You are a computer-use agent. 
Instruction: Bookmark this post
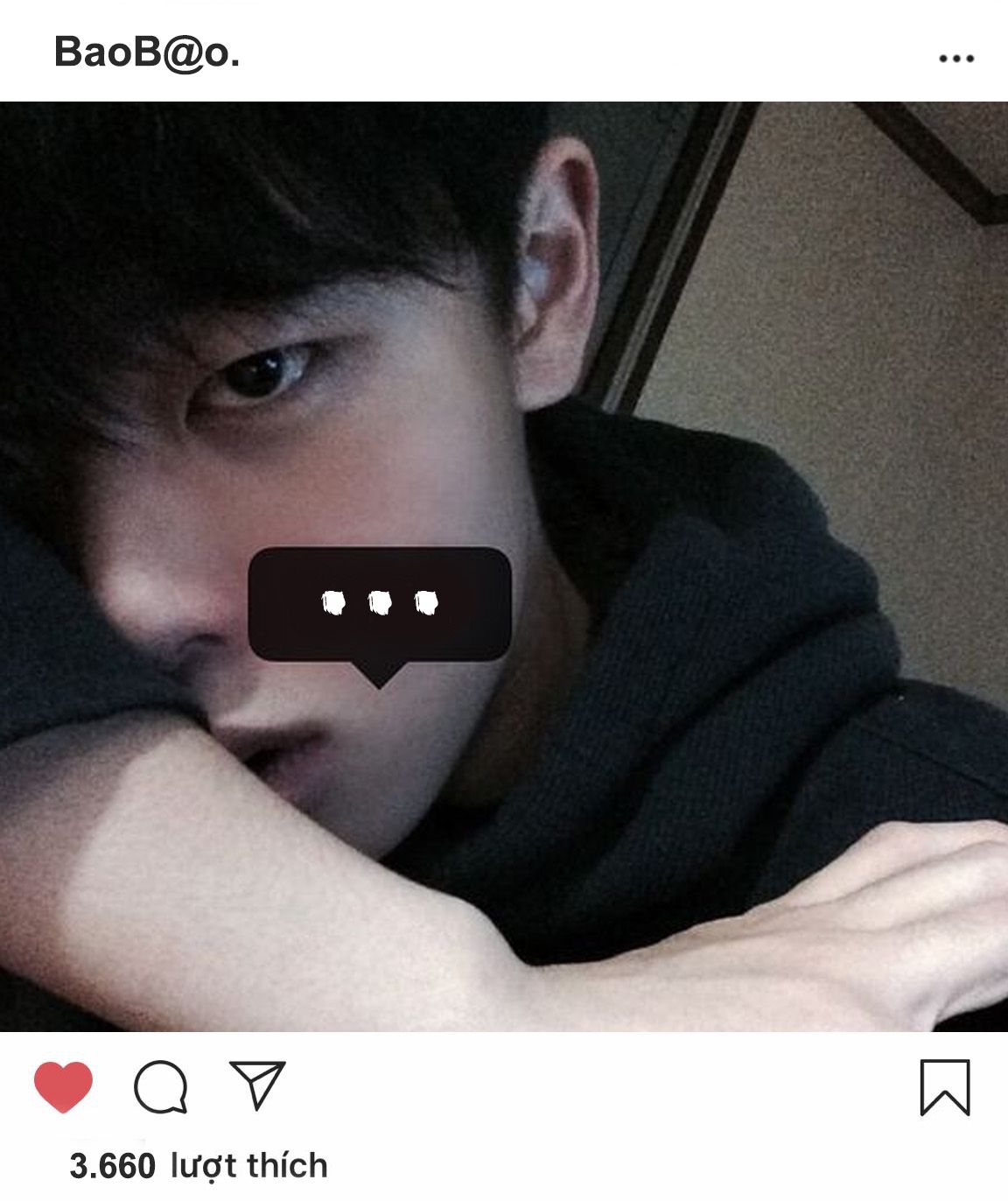tap(945, 1087)
